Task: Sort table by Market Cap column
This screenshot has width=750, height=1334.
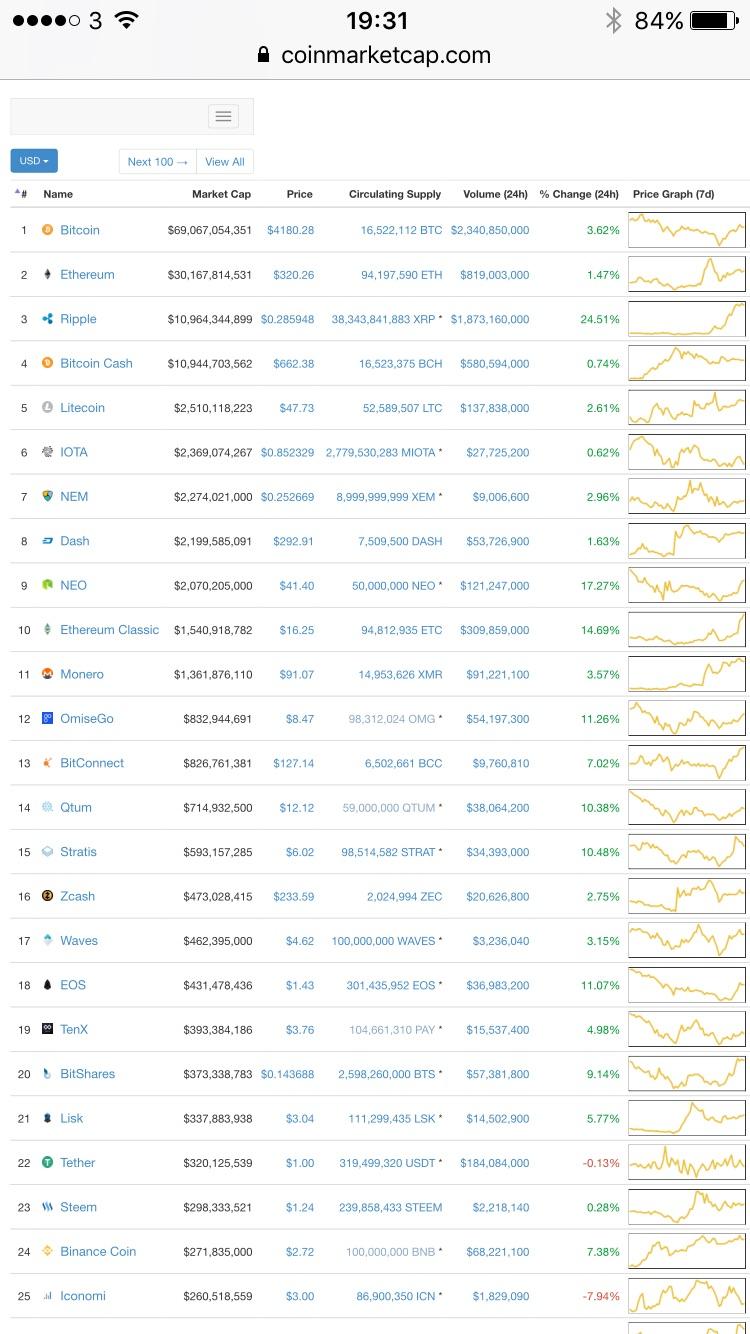Action: 221,194
